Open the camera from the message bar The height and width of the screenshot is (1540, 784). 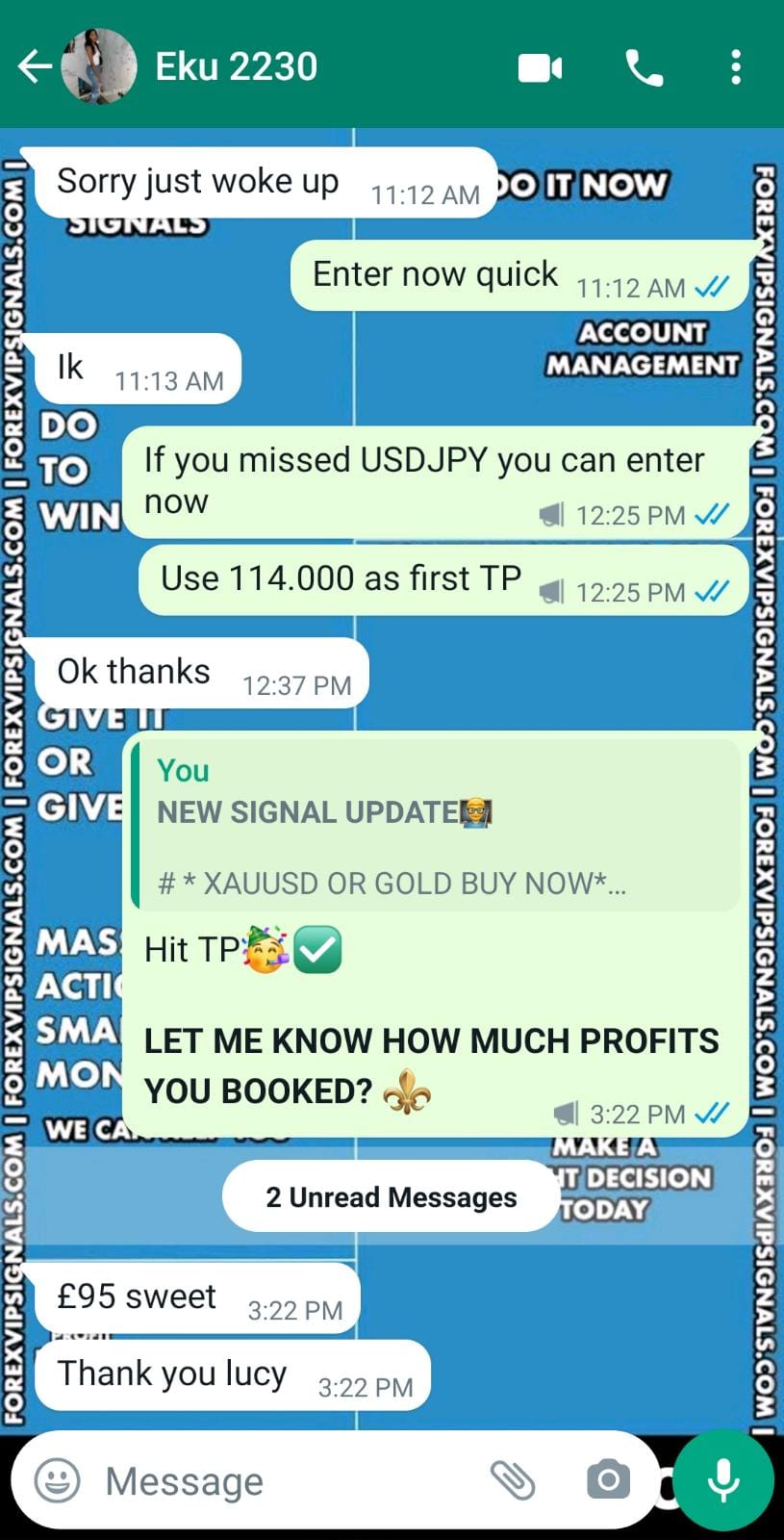click(x=608, y=1480)
